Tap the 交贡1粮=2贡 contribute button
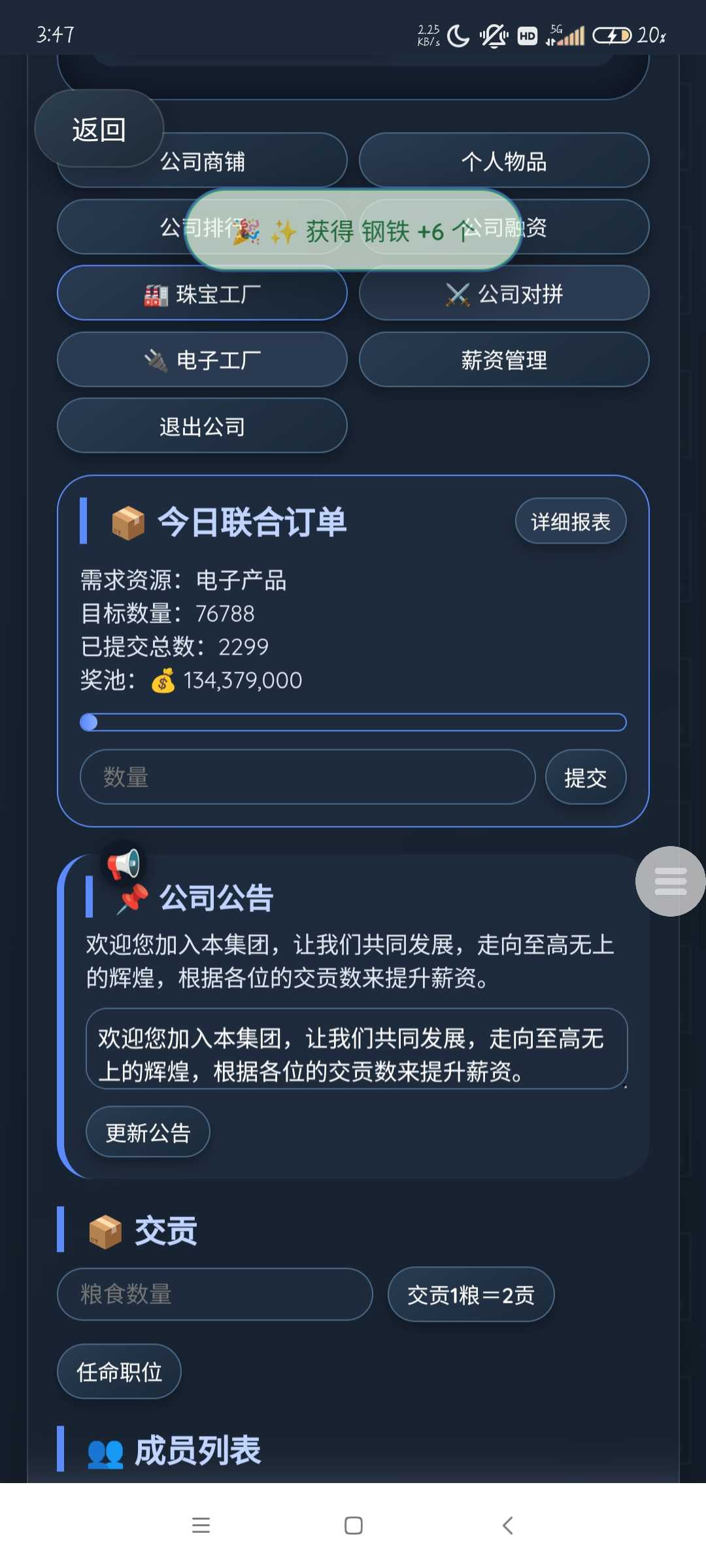The image size is (706, 1568). pos(471,1295)
